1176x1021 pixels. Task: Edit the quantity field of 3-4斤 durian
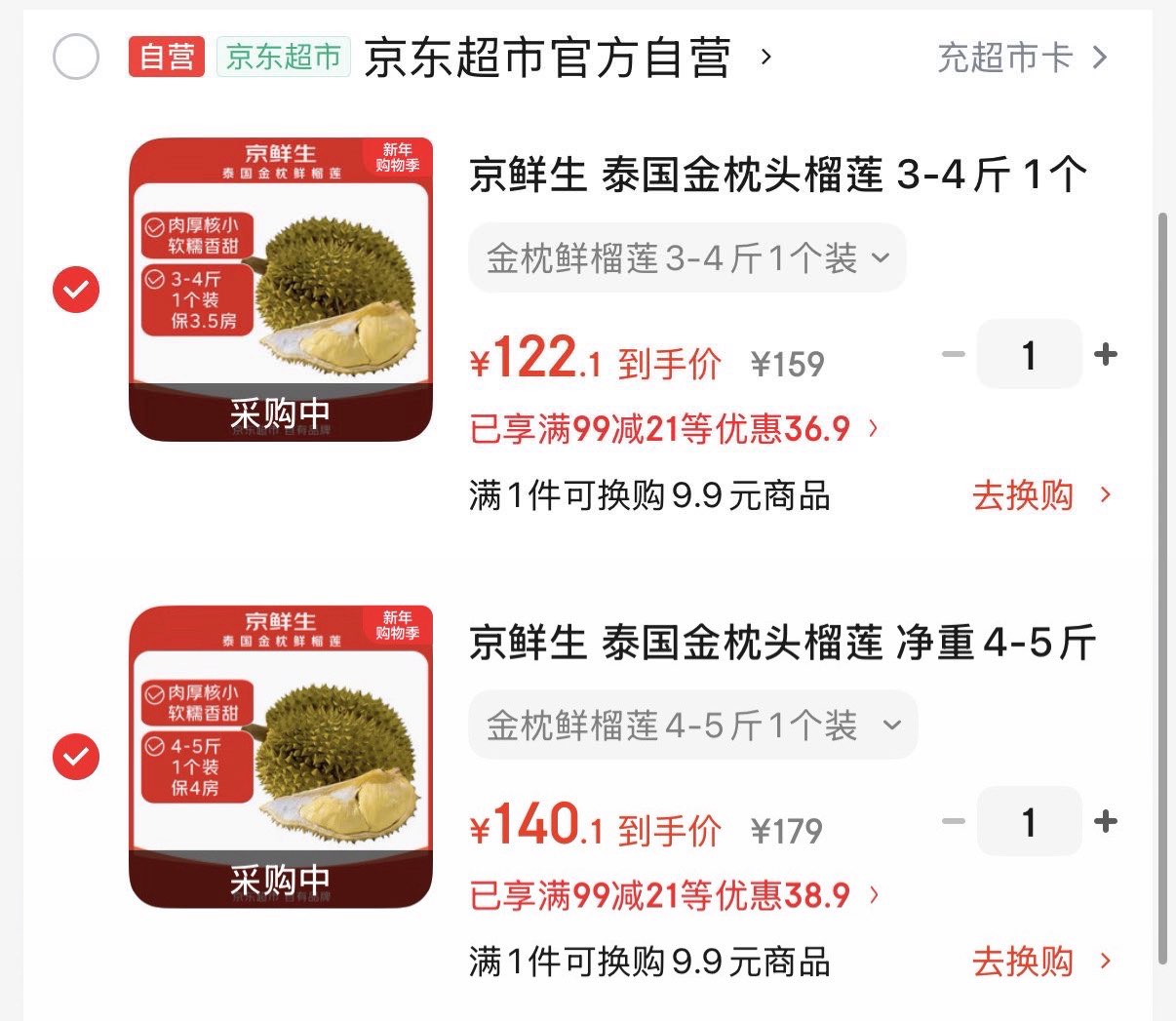tap(1029, 354)
